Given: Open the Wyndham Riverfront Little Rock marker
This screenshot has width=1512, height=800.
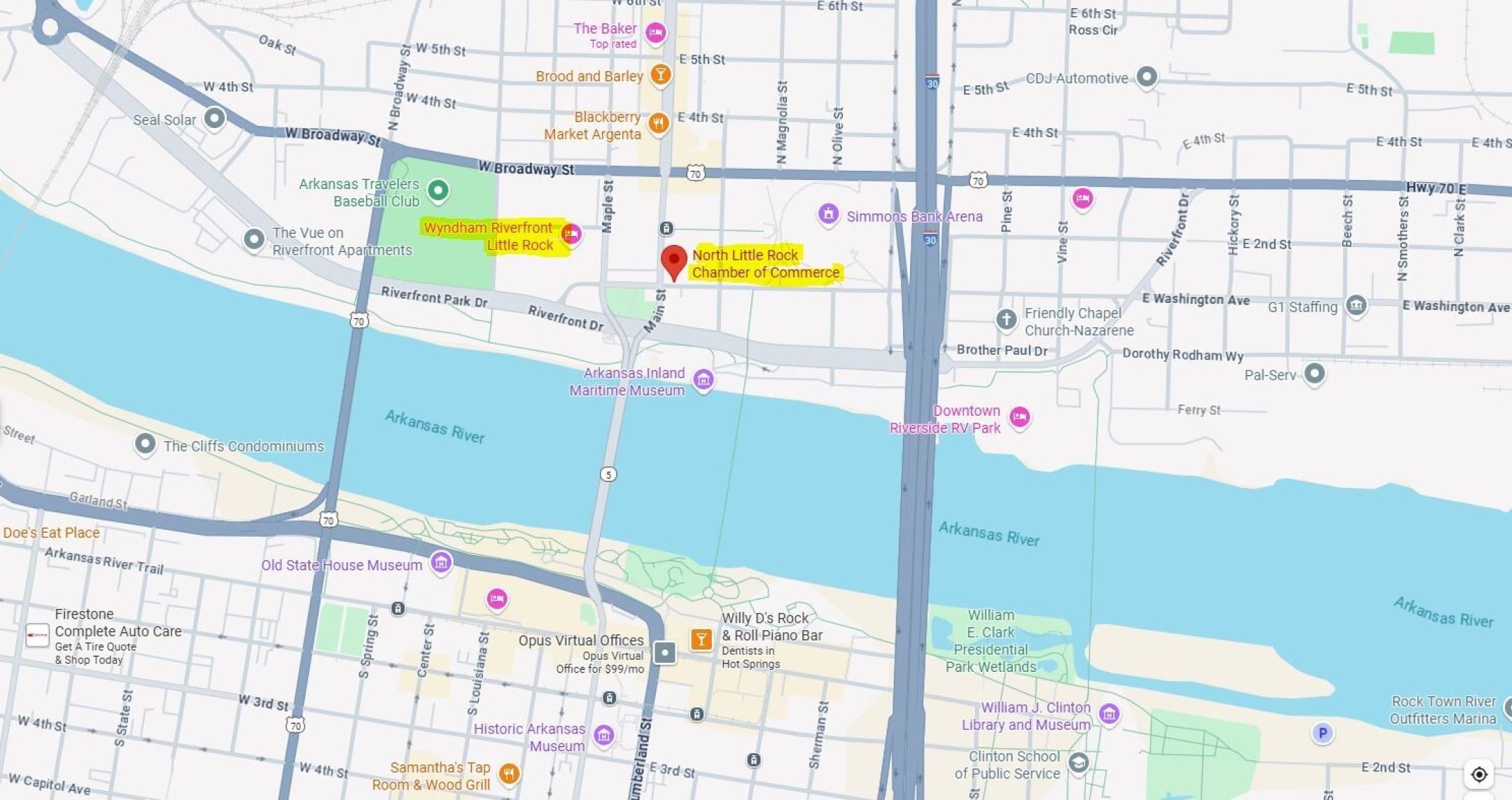Looking at the screenshot, I should 571,234.
